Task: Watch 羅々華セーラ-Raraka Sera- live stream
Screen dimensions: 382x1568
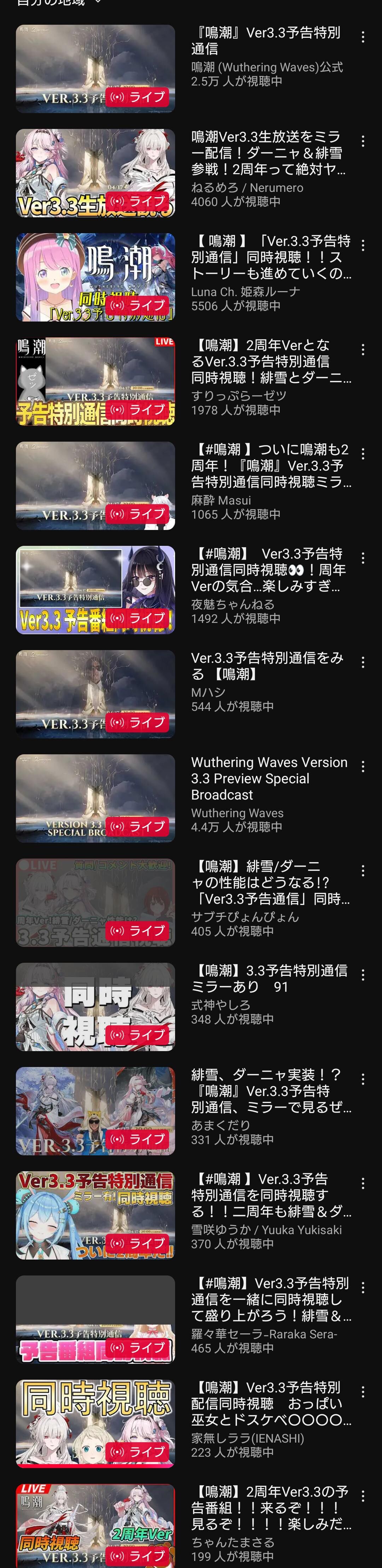Action: [95, 1318]
